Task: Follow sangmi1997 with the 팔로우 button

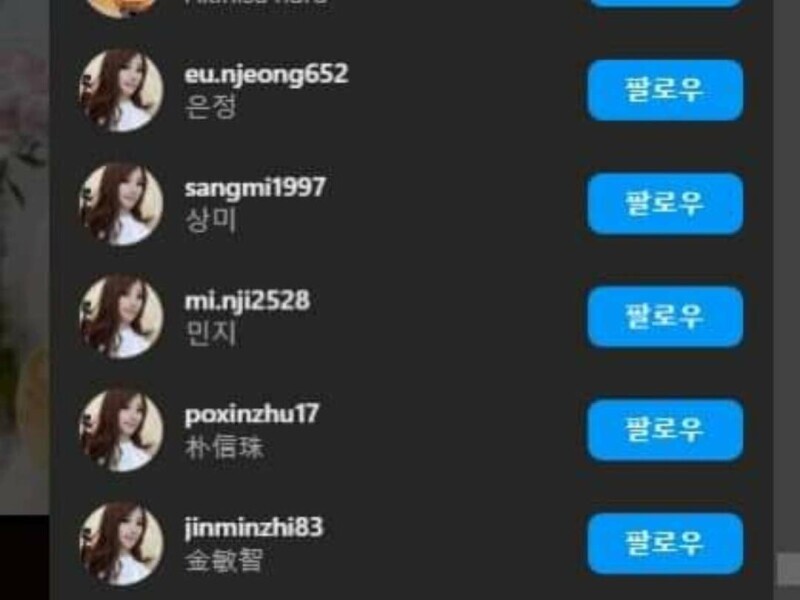Action: (665, 203)
